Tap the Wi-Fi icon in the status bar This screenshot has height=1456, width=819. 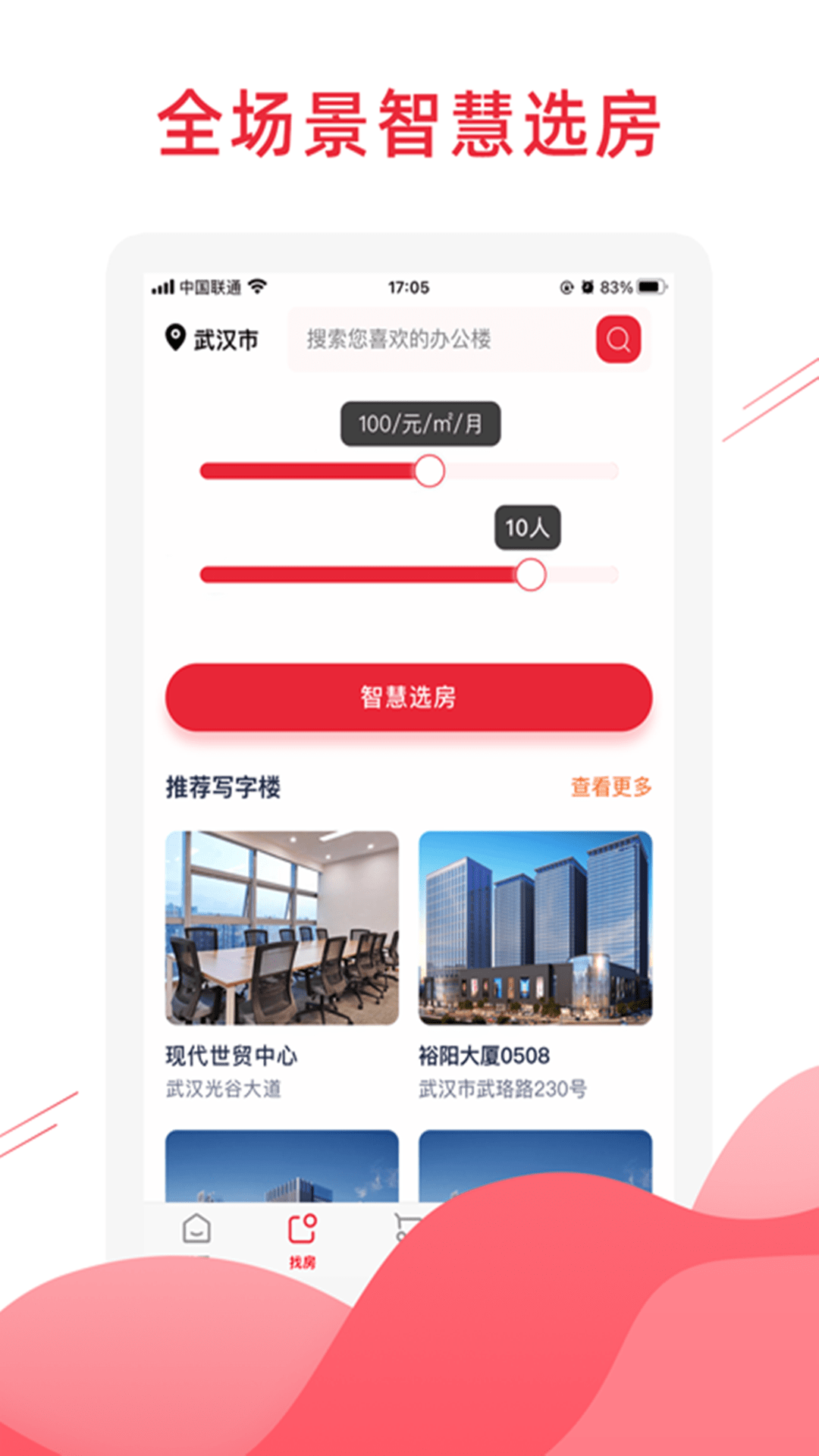(259, 287)
